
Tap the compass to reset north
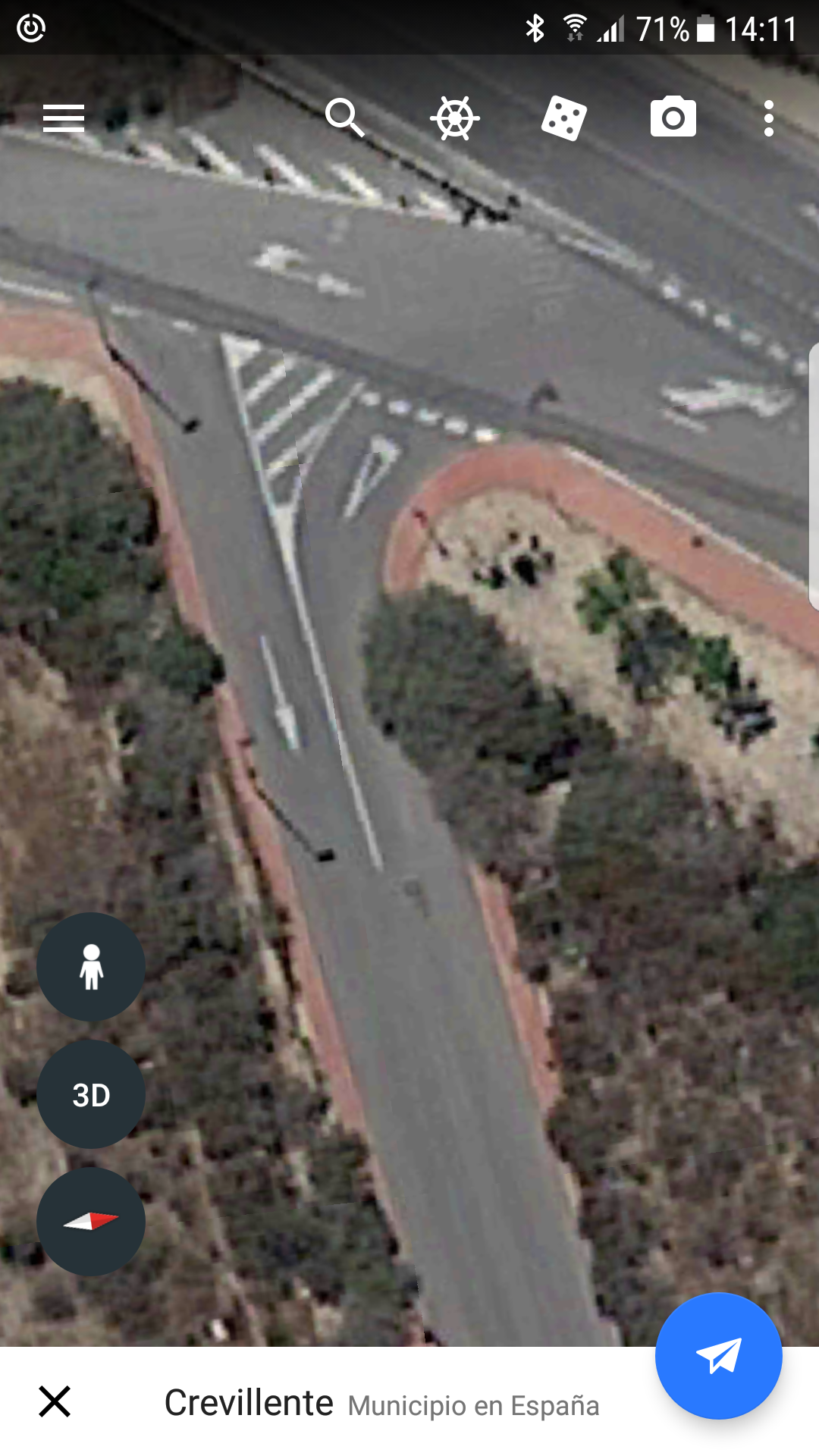coord(91,1222)
